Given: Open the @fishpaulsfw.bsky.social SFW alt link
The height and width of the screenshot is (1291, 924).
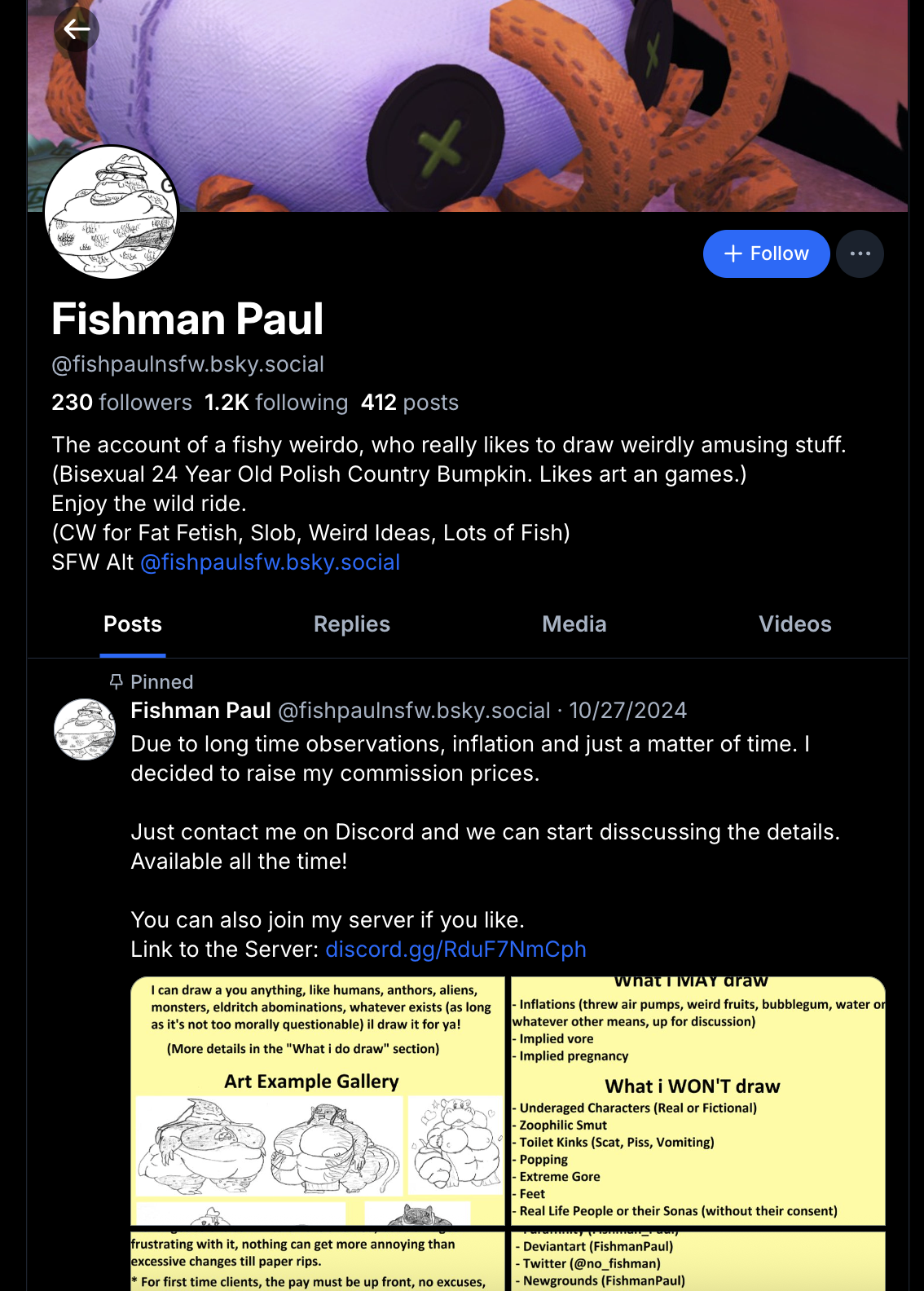Looking at the screenshot, I should point(270,562).
